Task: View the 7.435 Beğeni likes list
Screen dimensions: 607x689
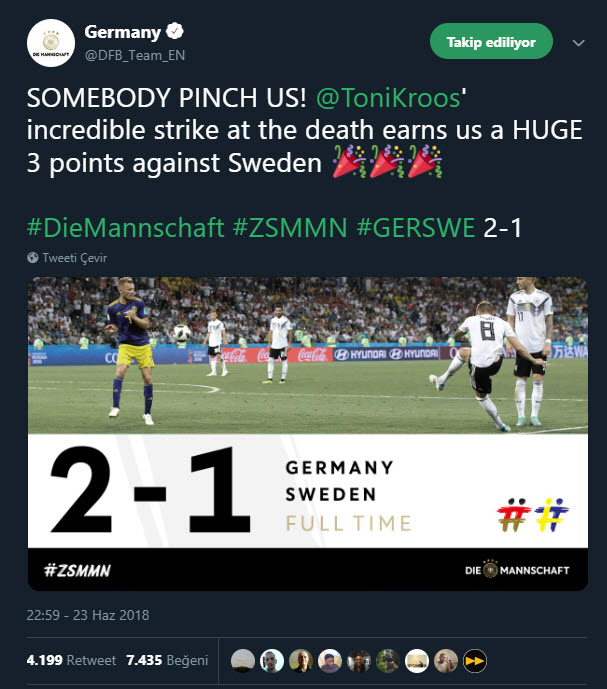Action: pos(166,661)
